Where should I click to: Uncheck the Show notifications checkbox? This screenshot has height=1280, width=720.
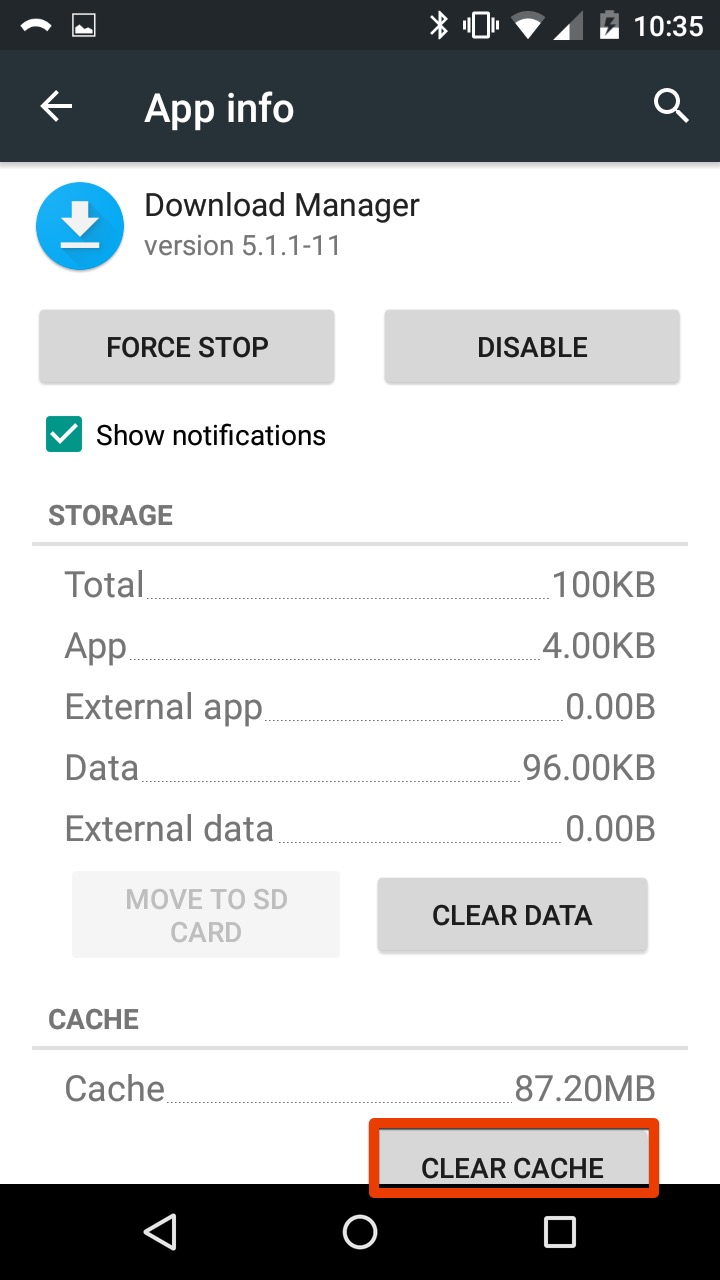[64, 435]
